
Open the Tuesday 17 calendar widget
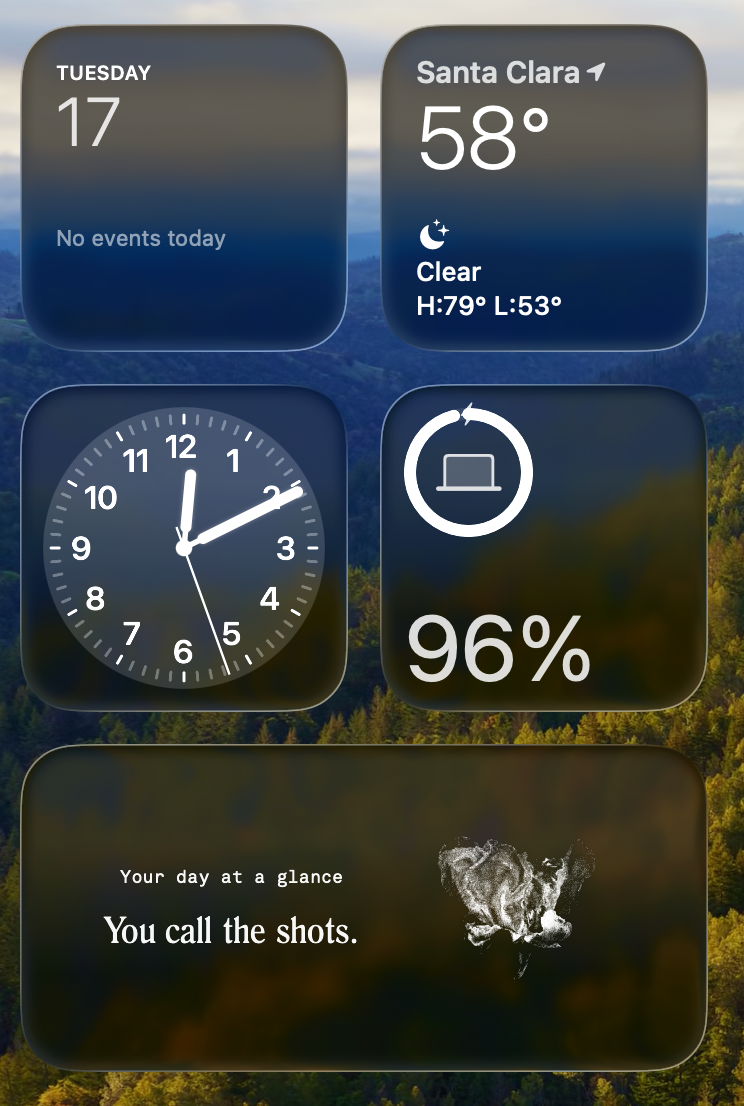pos(184,188)
